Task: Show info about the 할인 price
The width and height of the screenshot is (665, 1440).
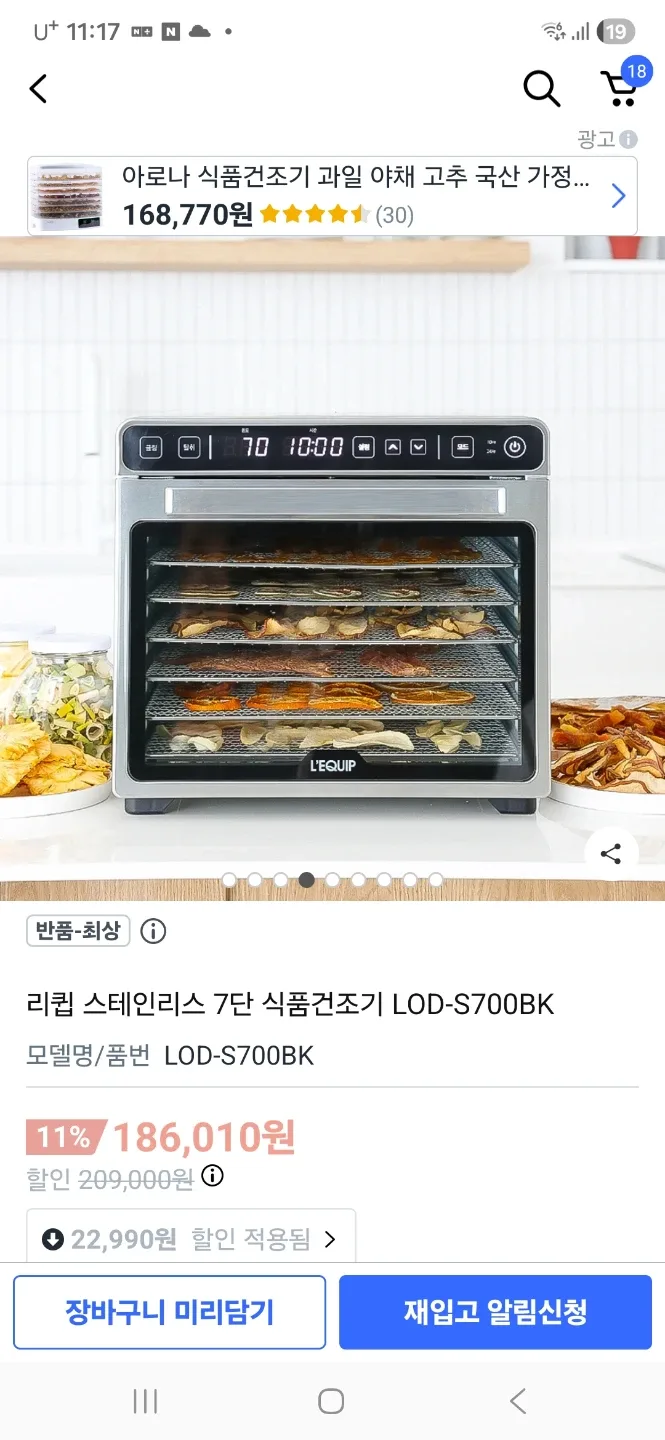Action: click(212, 1176)
